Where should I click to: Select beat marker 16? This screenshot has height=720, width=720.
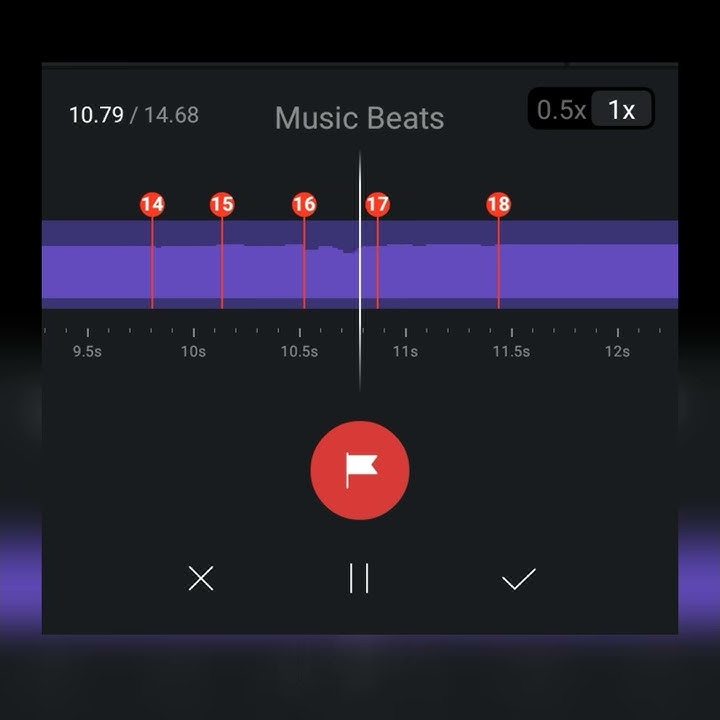[x=304, y=205]
